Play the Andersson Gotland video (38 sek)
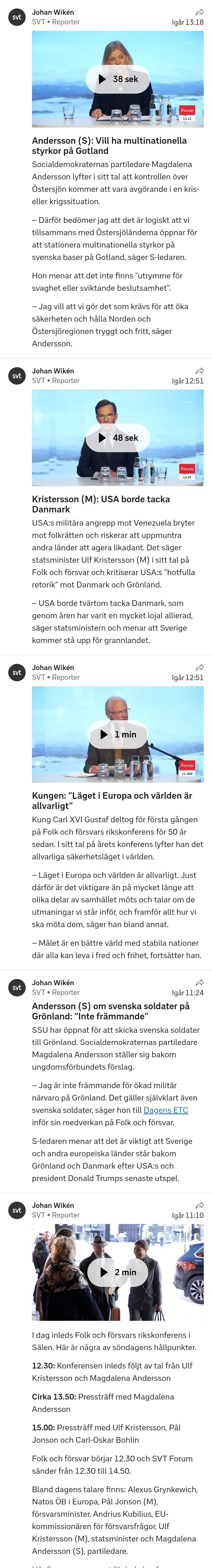The width and height of the screenshot is (212, 1568). point(118,79)
